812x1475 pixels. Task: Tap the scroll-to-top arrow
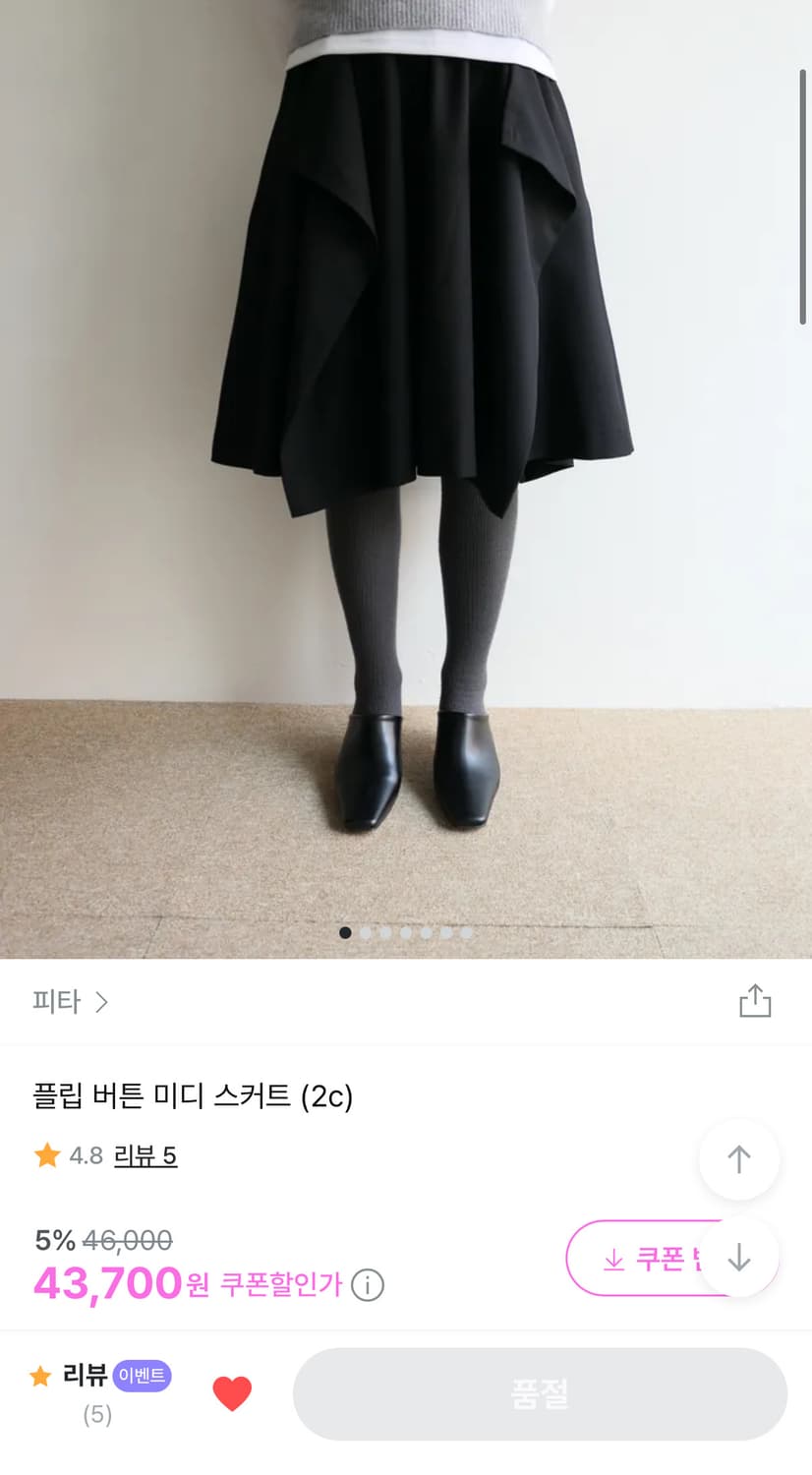pyautogui.click(x=738, y=1160)
